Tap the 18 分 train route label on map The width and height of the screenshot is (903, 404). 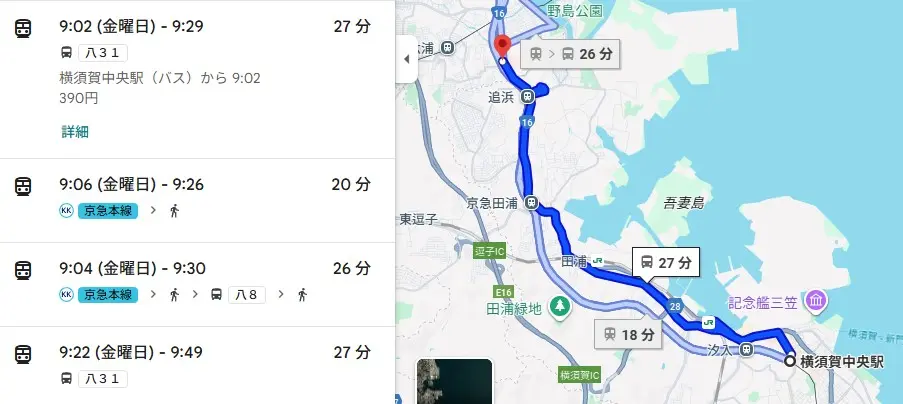click(628, 334)
